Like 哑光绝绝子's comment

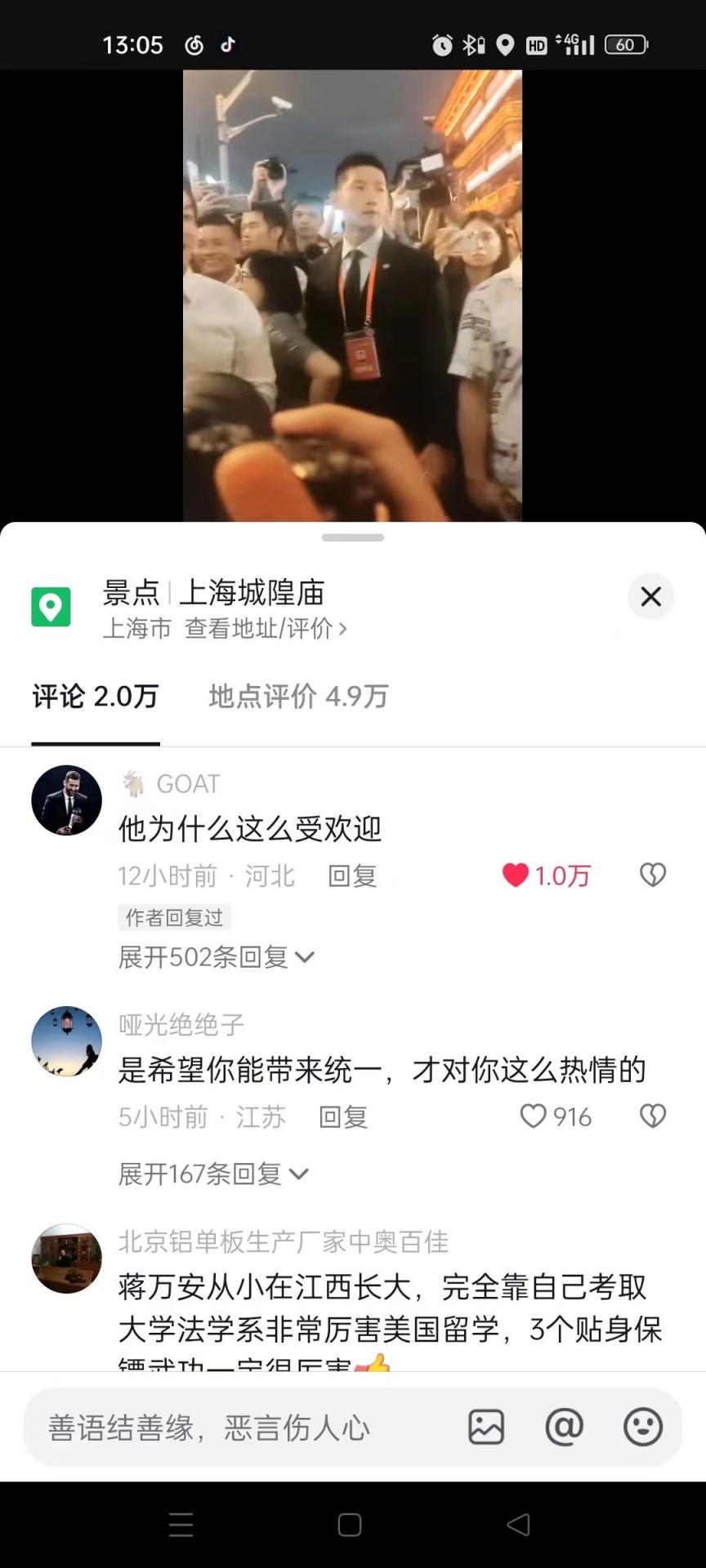[x=534, y=1116]
